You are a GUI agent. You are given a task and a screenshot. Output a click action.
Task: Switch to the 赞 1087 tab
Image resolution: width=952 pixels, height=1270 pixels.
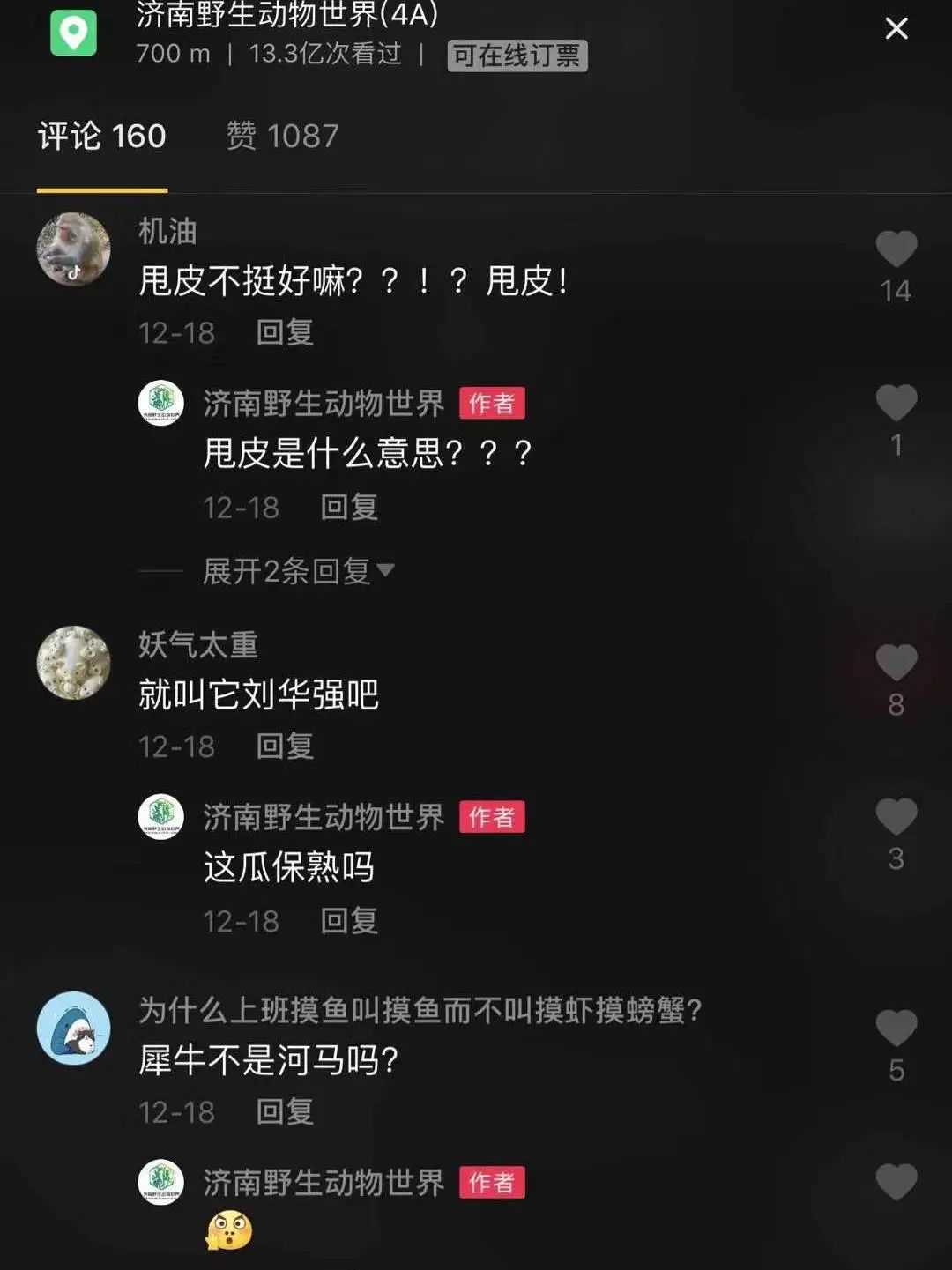pos(282,137)
